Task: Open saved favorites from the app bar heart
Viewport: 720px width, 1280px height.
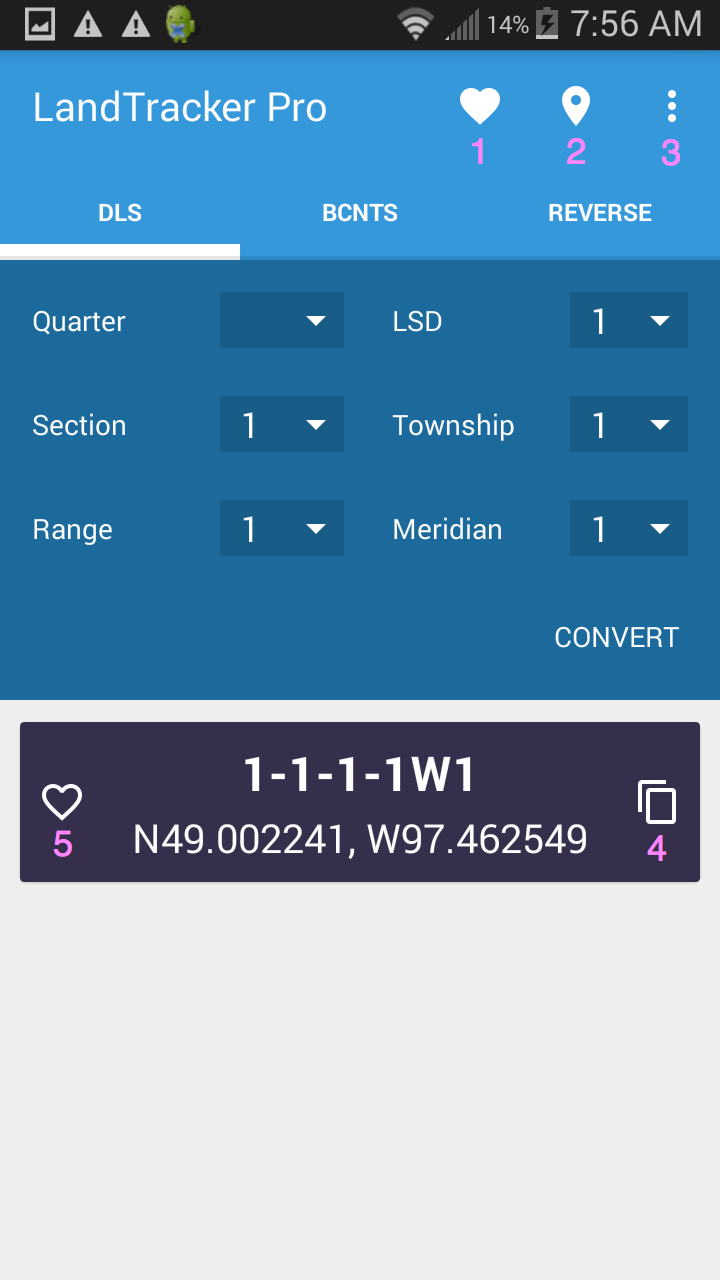Action: [479, 106]
